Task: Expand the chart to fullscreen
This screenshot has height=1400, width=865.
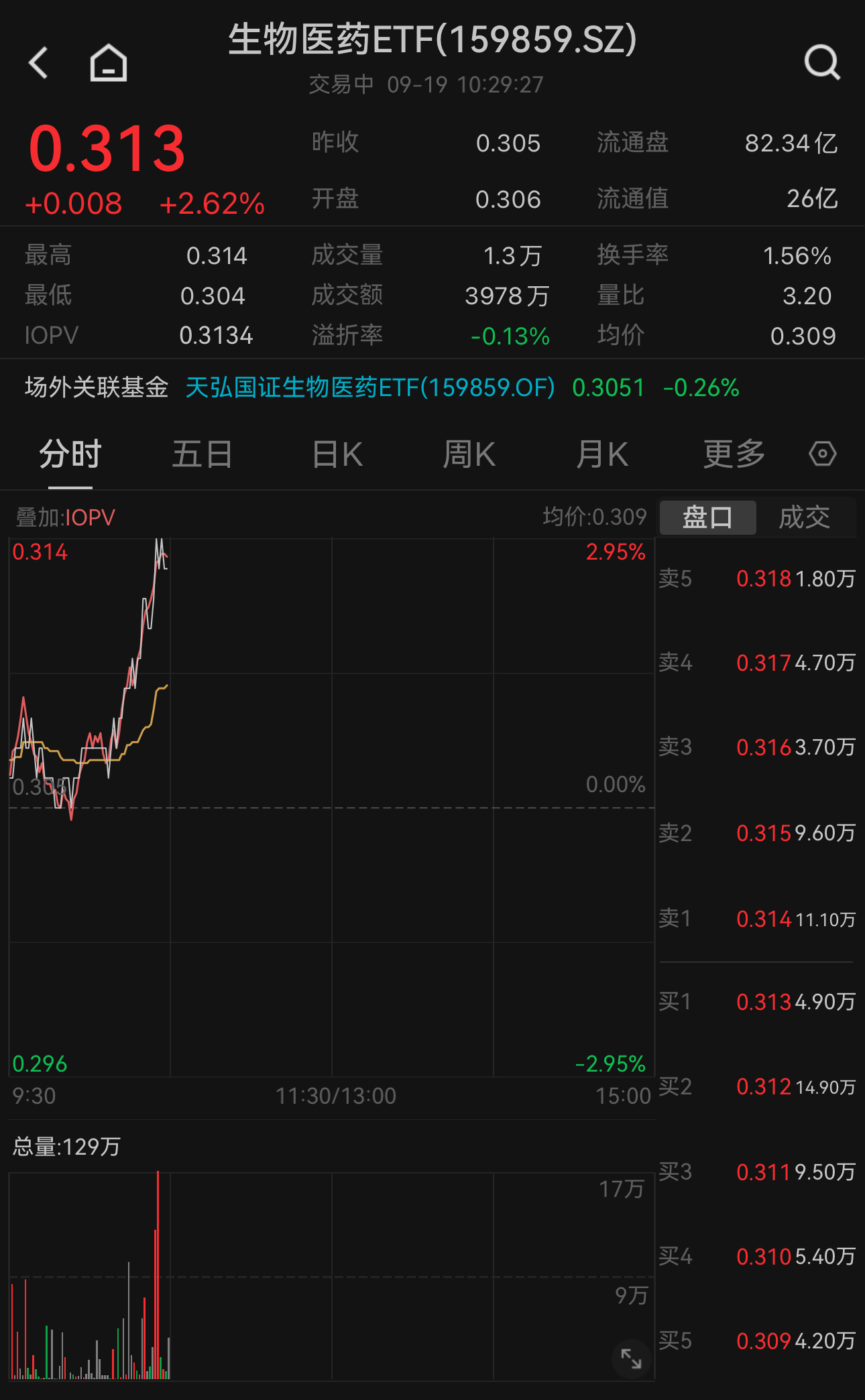Action: [x=631, y=1358]
